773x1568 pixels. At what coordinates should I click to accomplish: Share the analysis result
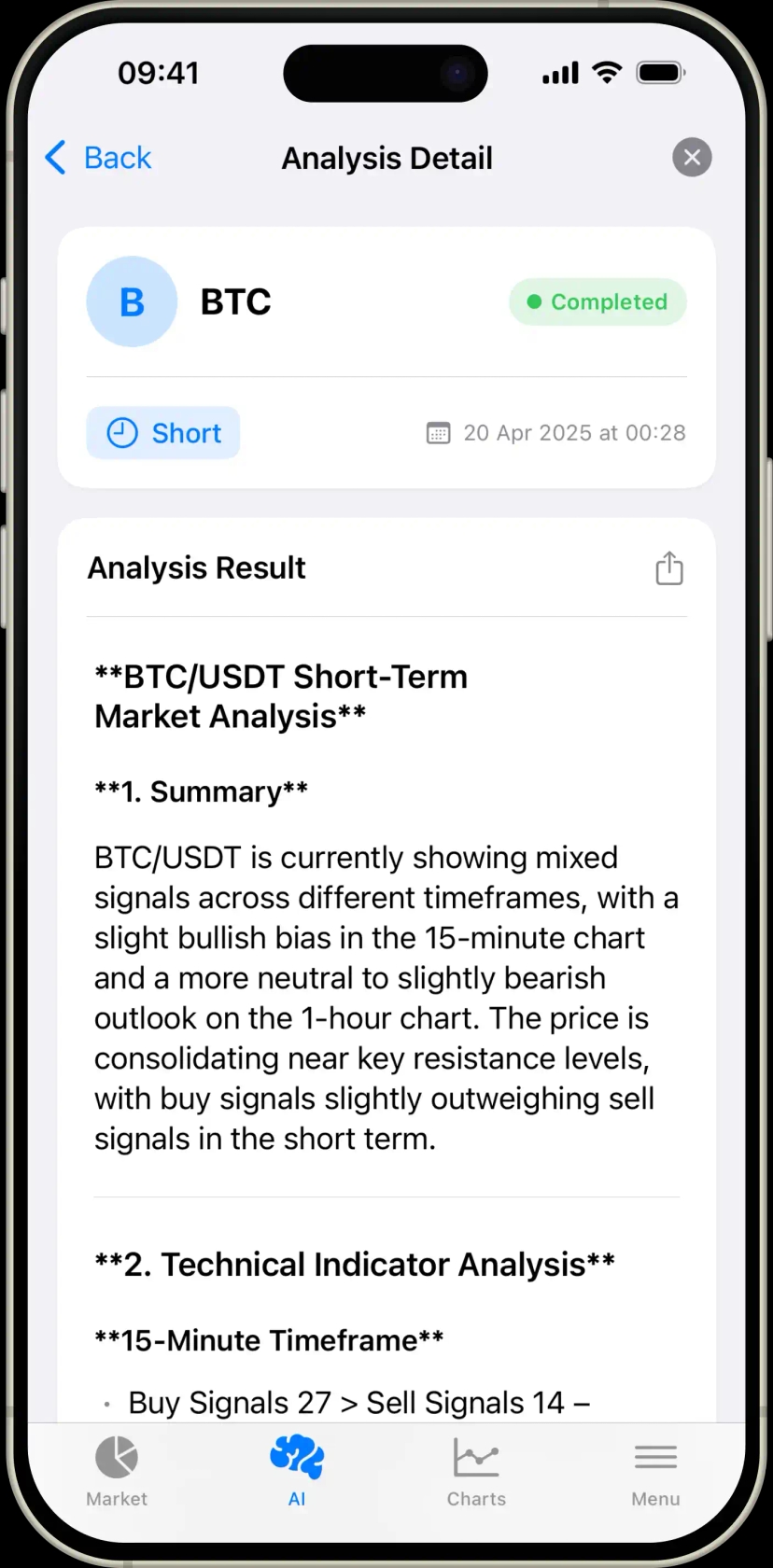(x=668, y=568)
